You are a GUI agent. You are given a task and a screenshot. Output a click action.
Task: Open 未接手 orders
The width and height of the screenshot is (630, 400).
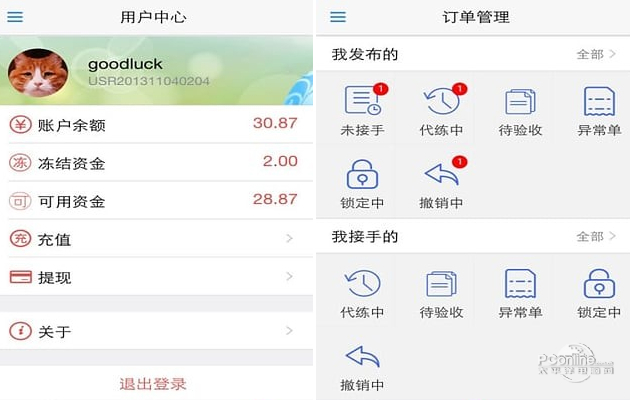[x=362, y=110]
